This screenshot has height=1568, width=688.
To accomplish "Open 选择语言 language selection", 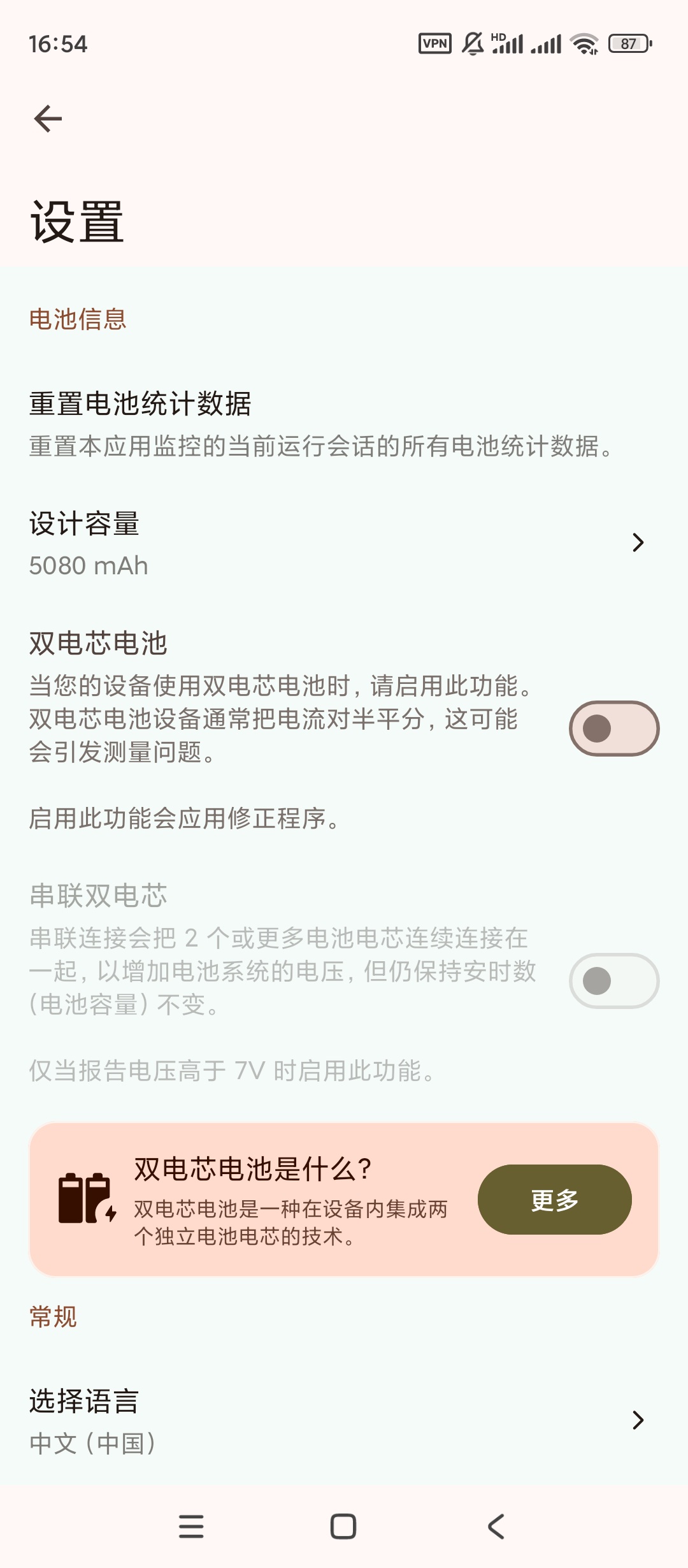I will pos(331,1420).
